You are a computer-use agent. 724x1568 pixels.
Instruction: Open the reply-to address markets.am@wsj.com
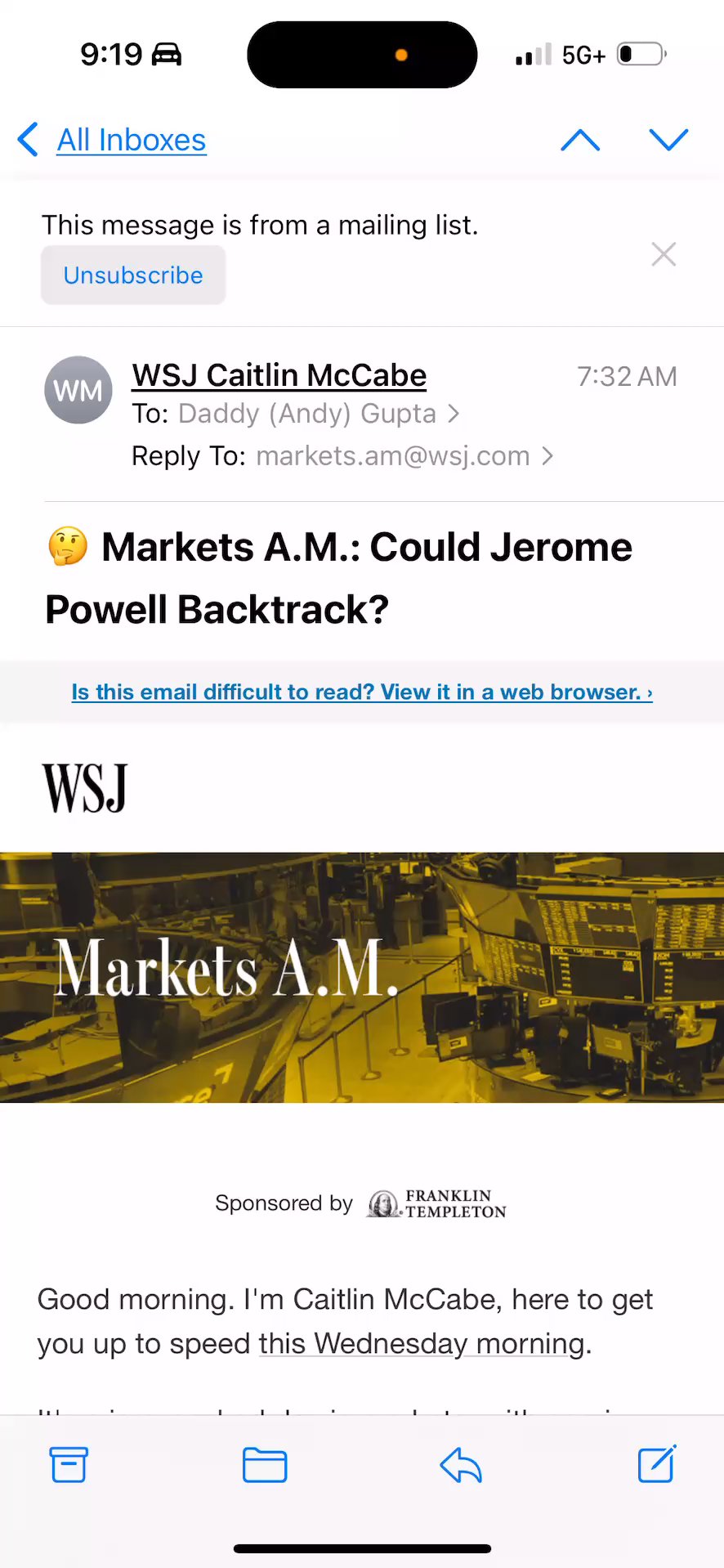[393, 456]
